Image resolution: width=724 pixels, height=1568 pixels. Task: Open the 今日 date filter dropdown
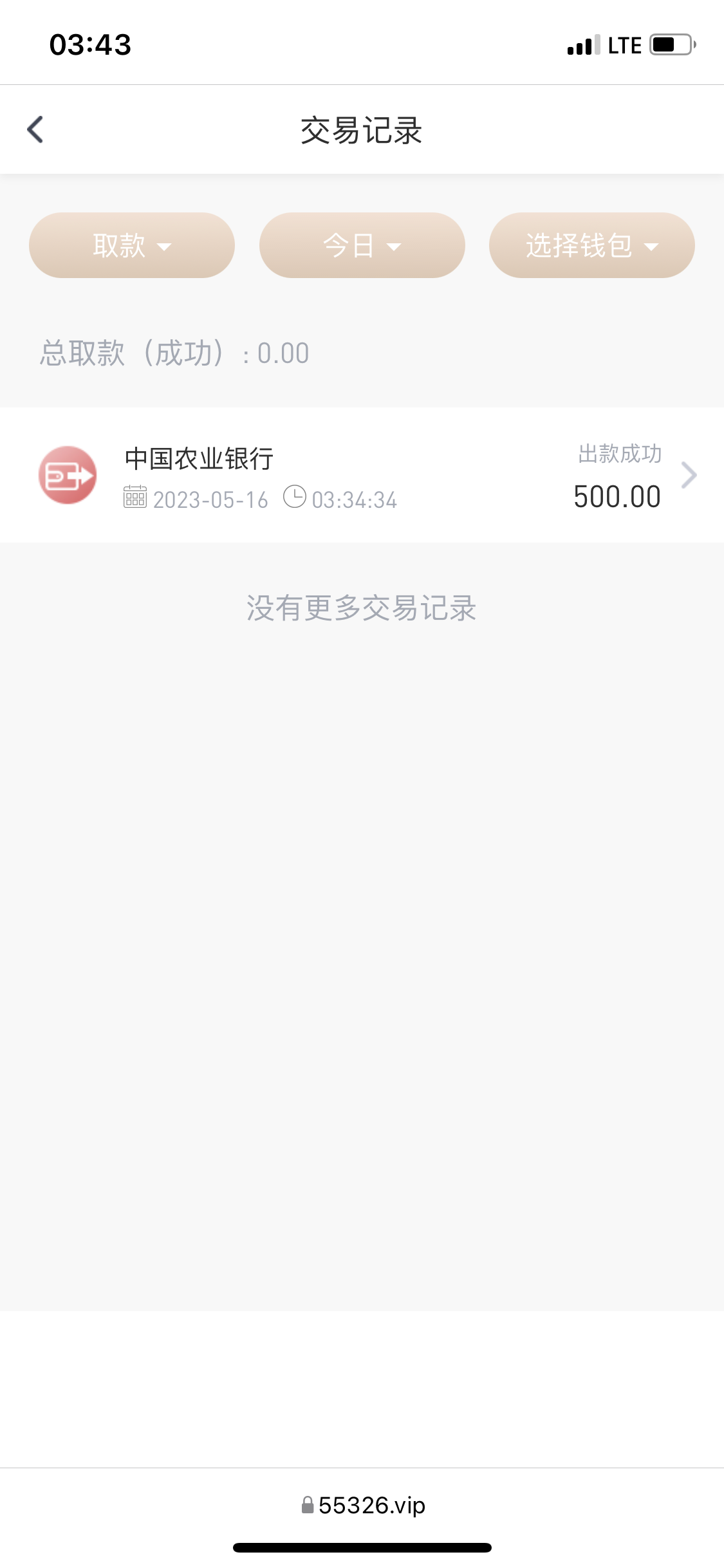pyautogui.click(x=362, y=245)
